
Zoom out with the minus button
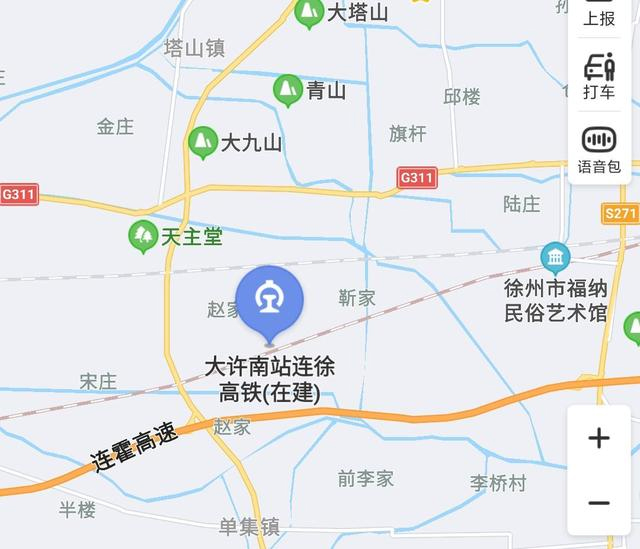(599, 503)
